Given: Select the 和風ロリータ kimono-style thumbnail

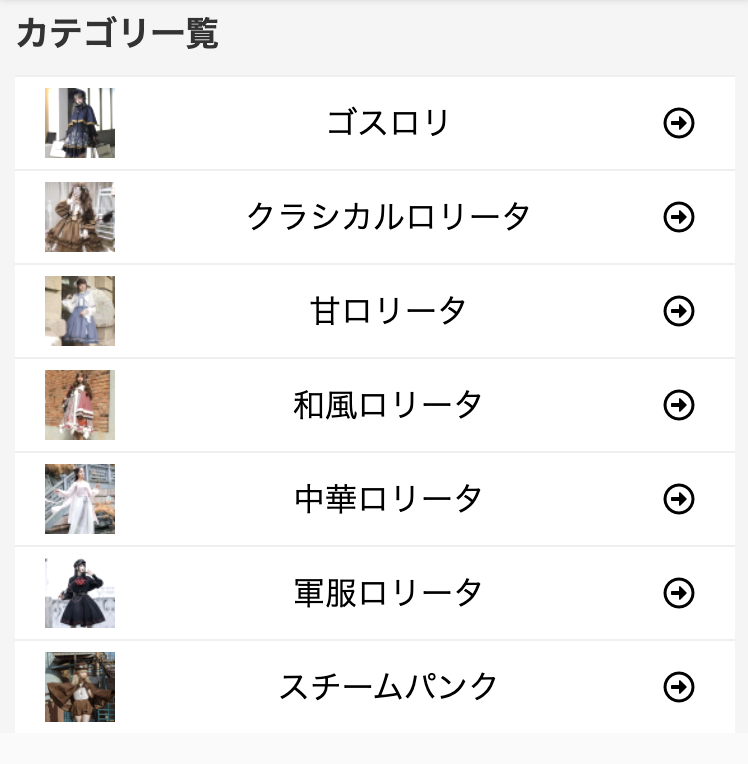Looking at the screenshot, I should (x=80, y=405).
